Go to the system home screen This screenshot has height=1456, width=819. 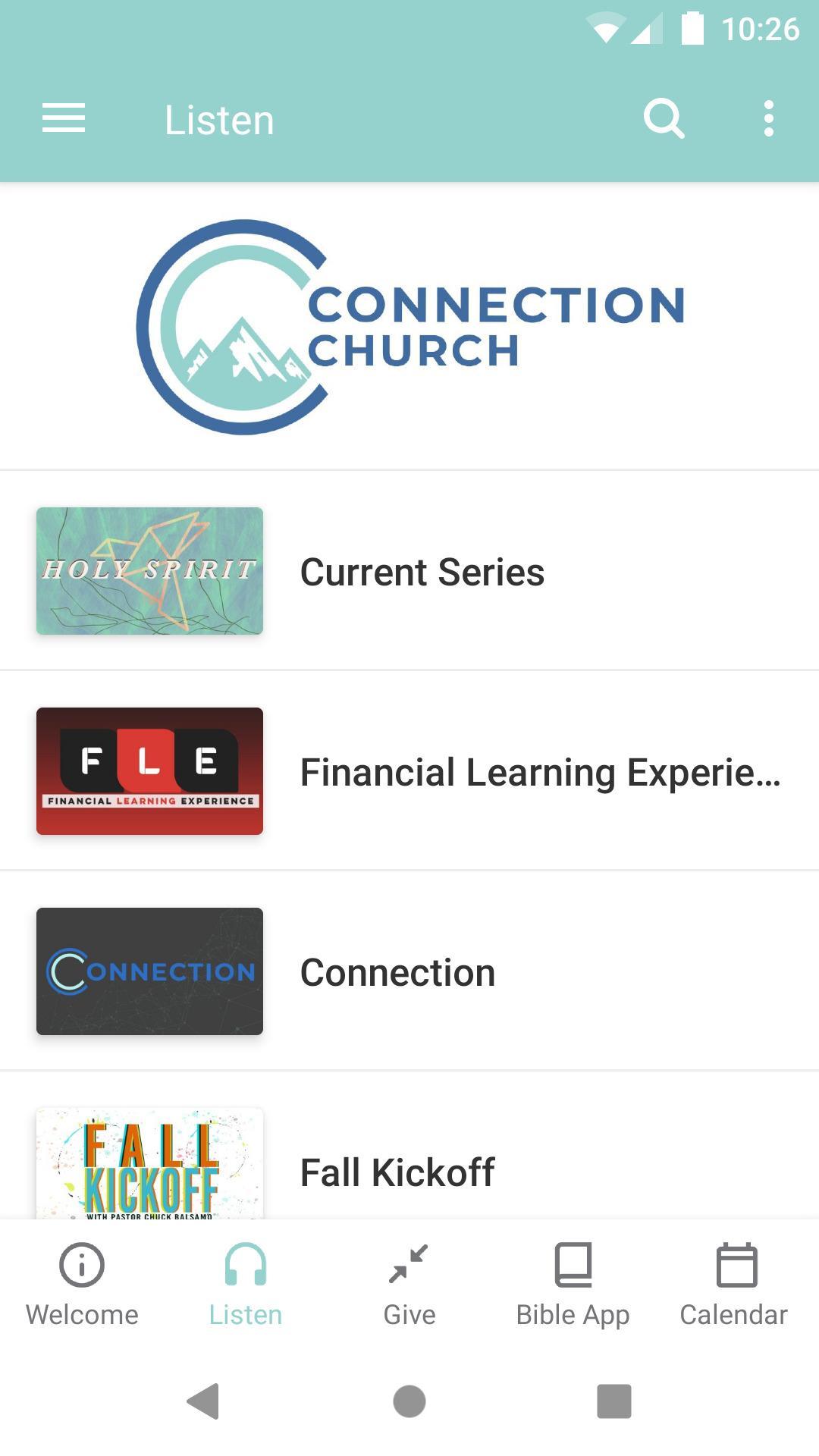pos(409,1401)
